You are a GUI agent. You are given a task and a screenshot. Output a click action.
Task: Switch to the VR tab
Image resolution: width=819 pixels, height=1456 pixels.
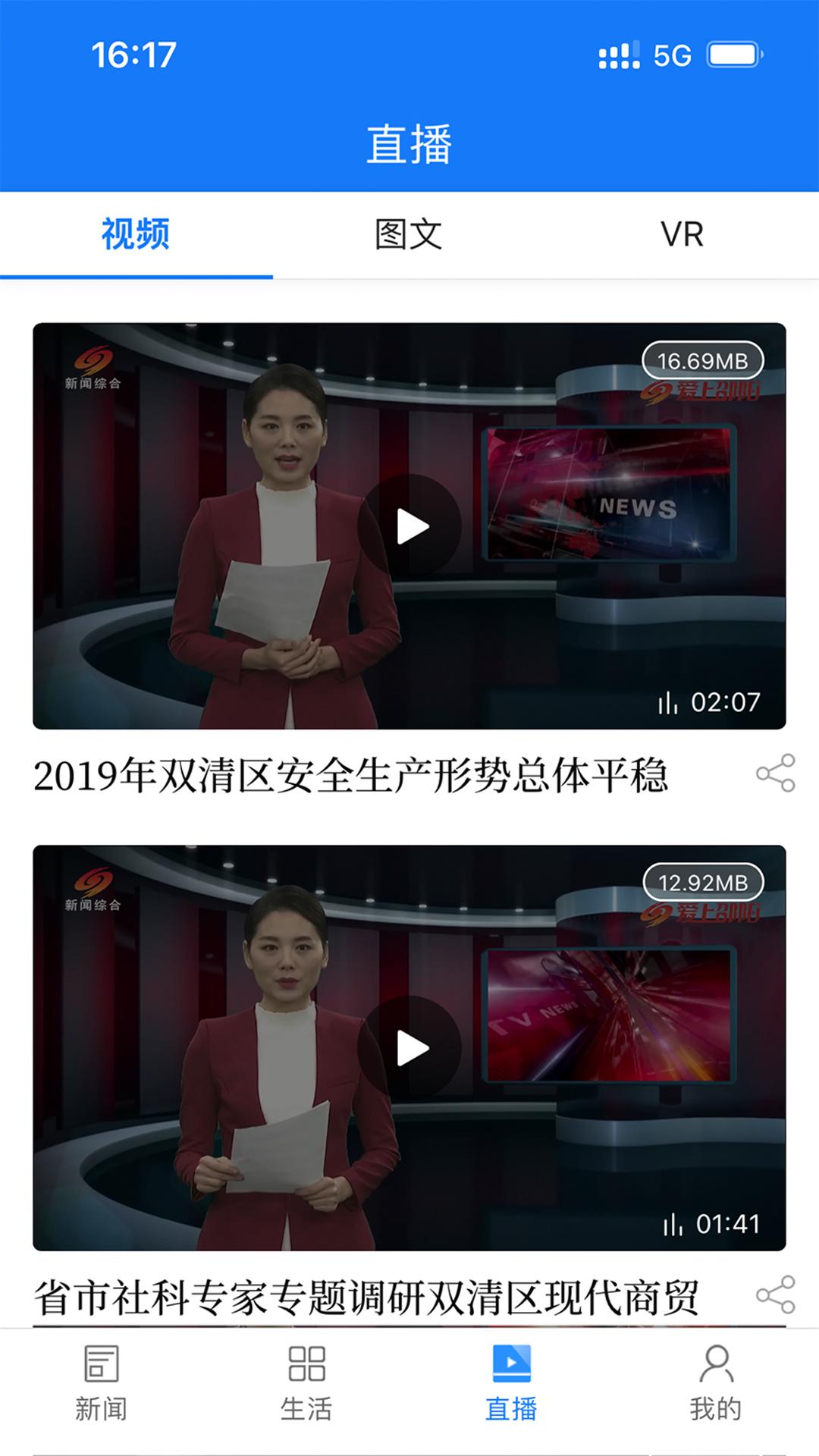[682, 234]
